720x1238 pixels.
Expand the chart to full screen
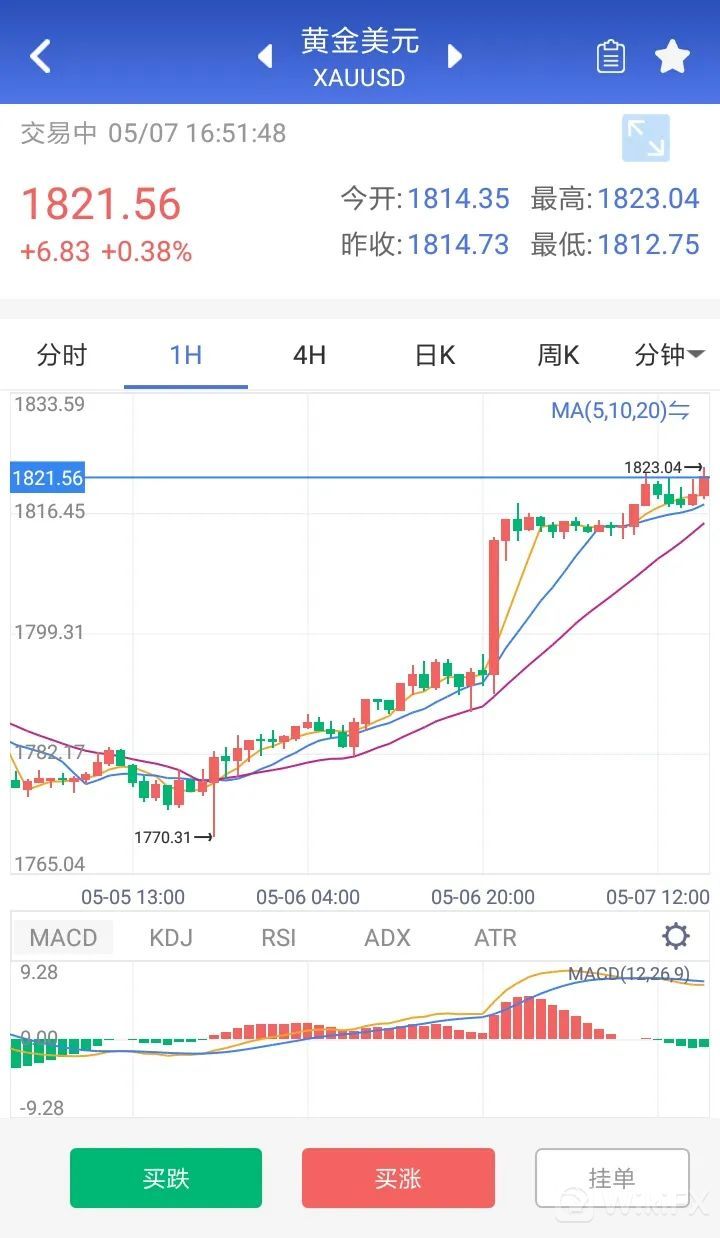[x=645, y=138]
